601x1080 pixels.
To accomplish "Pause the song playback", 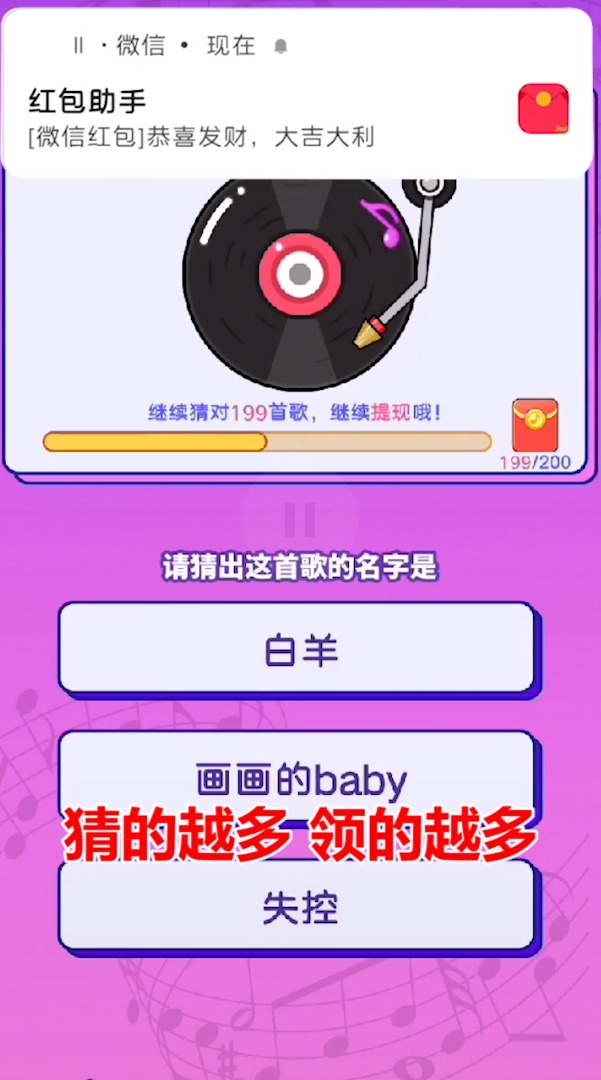I will click(x=299, y=519).
